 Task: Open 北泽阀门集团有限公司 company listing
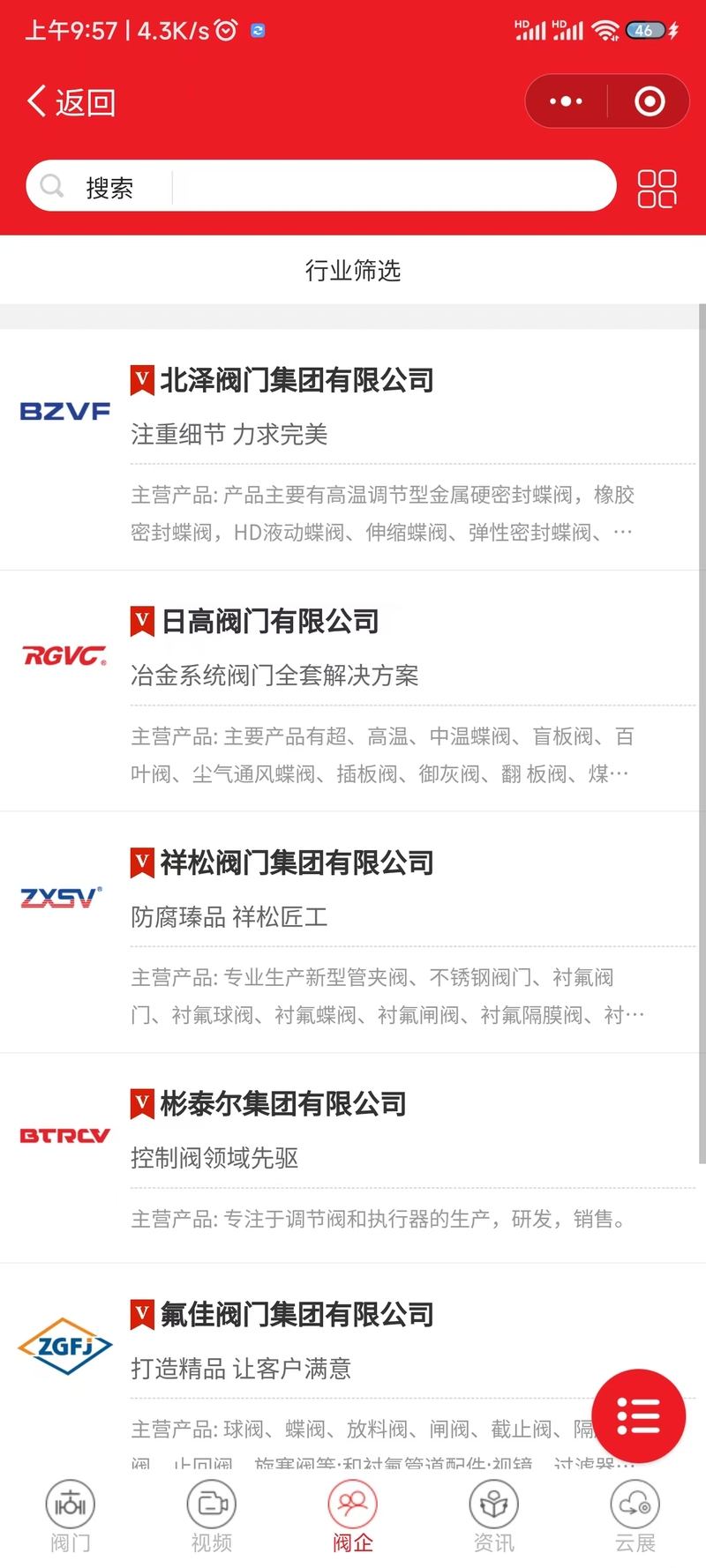(x=353, y=450)
